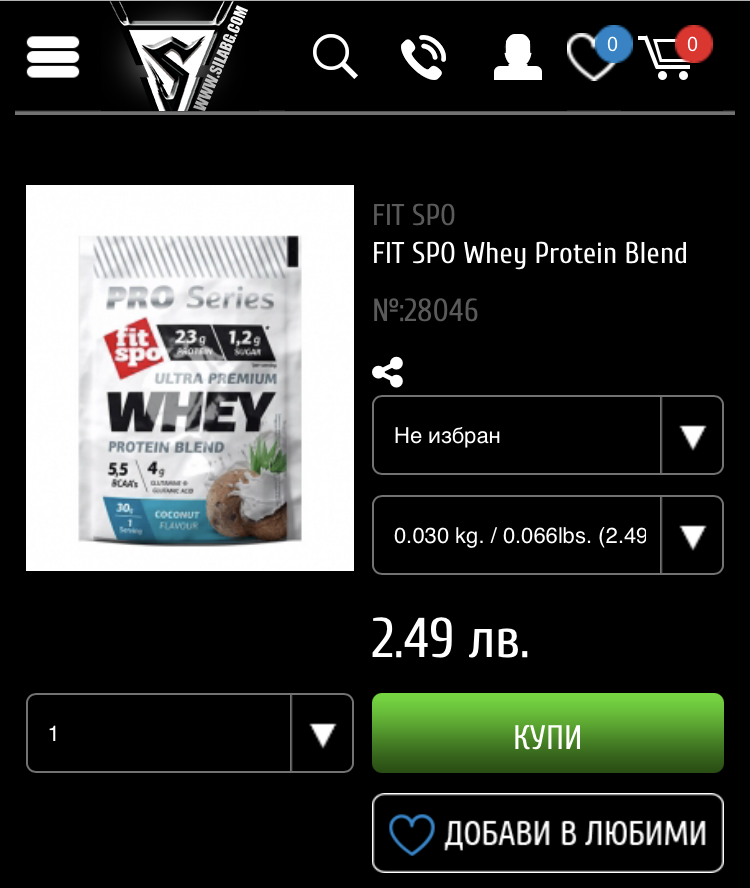Add product via ДОБАВИ В ЛЮБИМИ
Screen dimensions: 750x888
tap(547, 833)
